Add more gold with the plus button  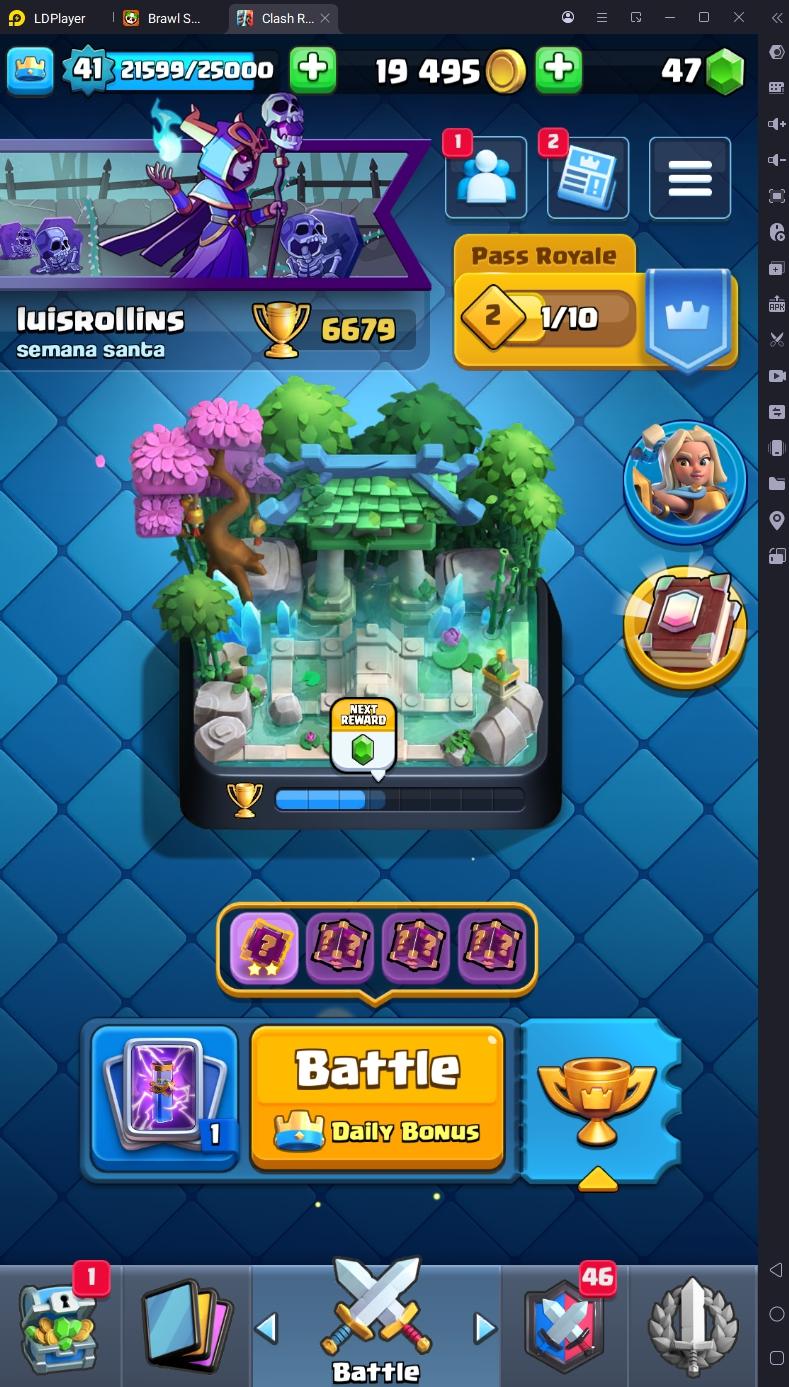559,69
